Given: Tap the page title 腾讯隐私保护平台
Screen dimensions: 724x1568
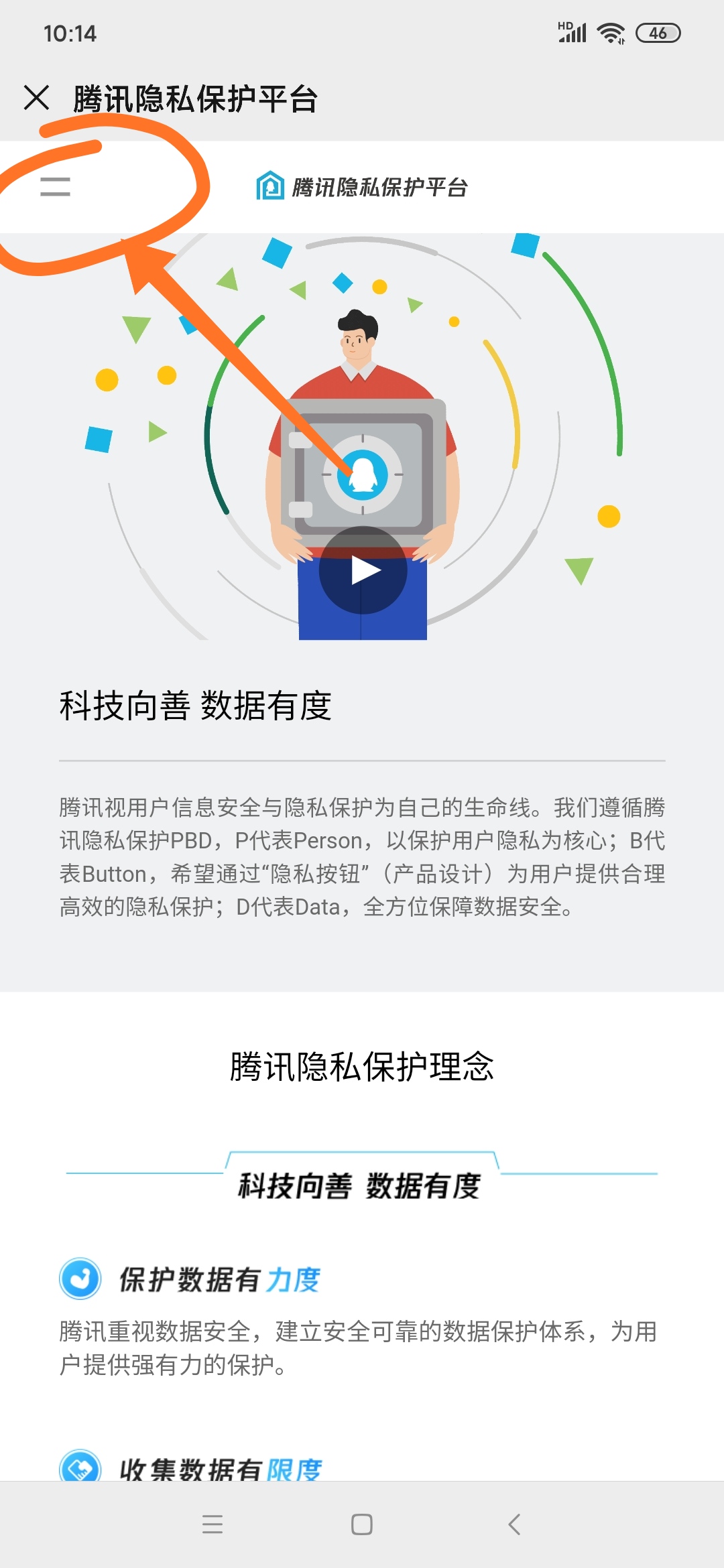Looking at the screenshot, I should pos(194,99).
